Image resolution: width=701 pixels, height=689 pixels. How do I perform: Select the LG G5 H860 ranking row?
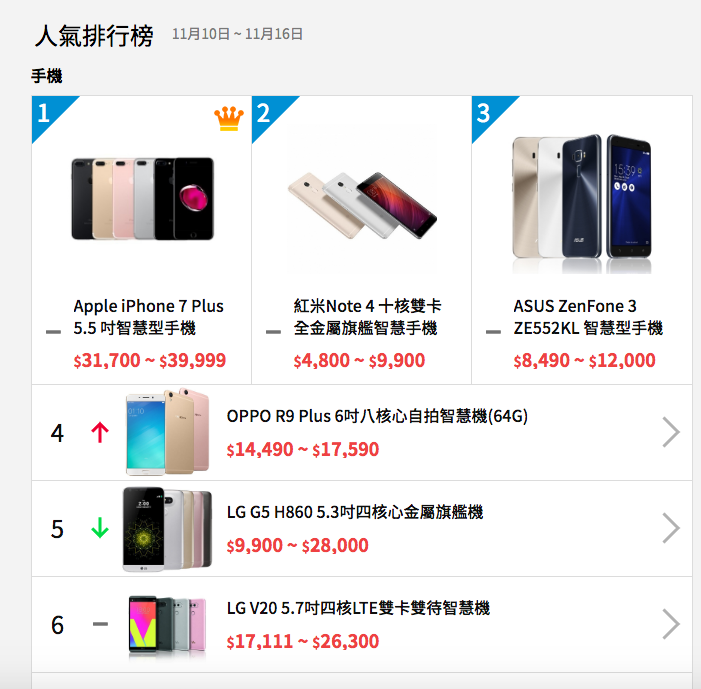[x=361, y=528]
